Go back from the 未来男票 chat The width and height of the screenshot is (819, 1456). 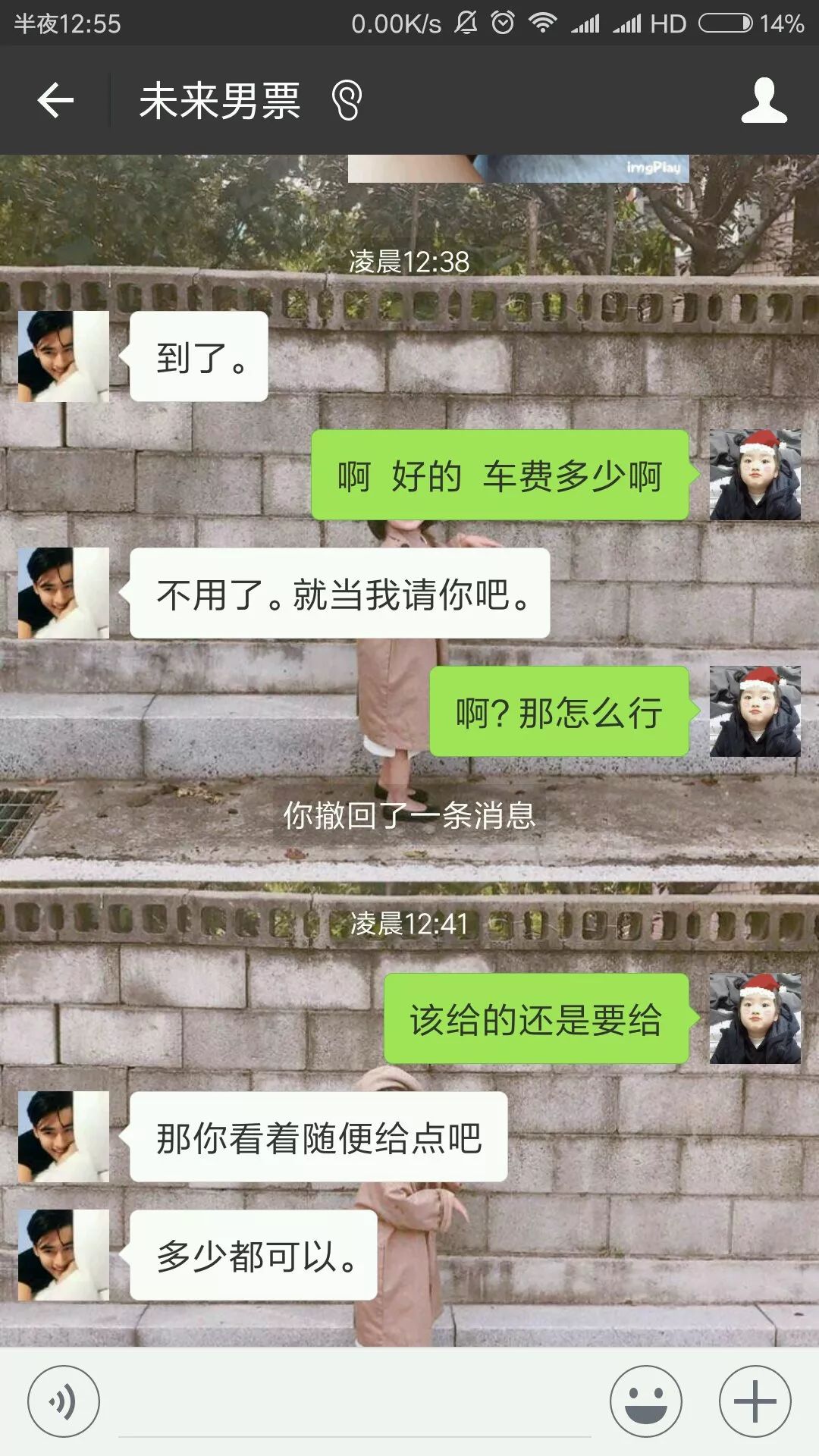(x=55, y=100)
